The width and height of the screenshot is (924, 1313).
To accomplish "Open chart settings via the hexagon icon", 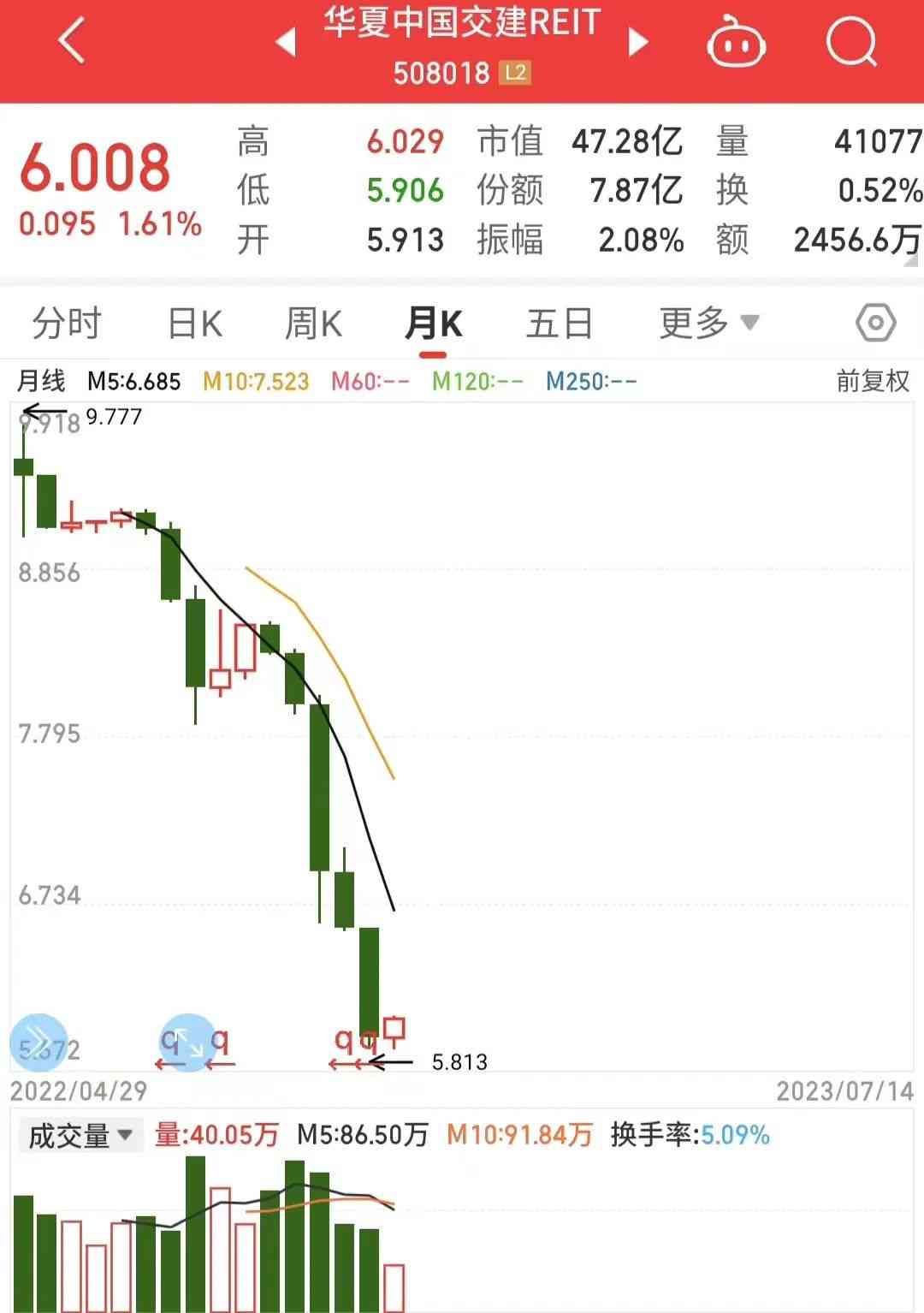I will [874, 322].
